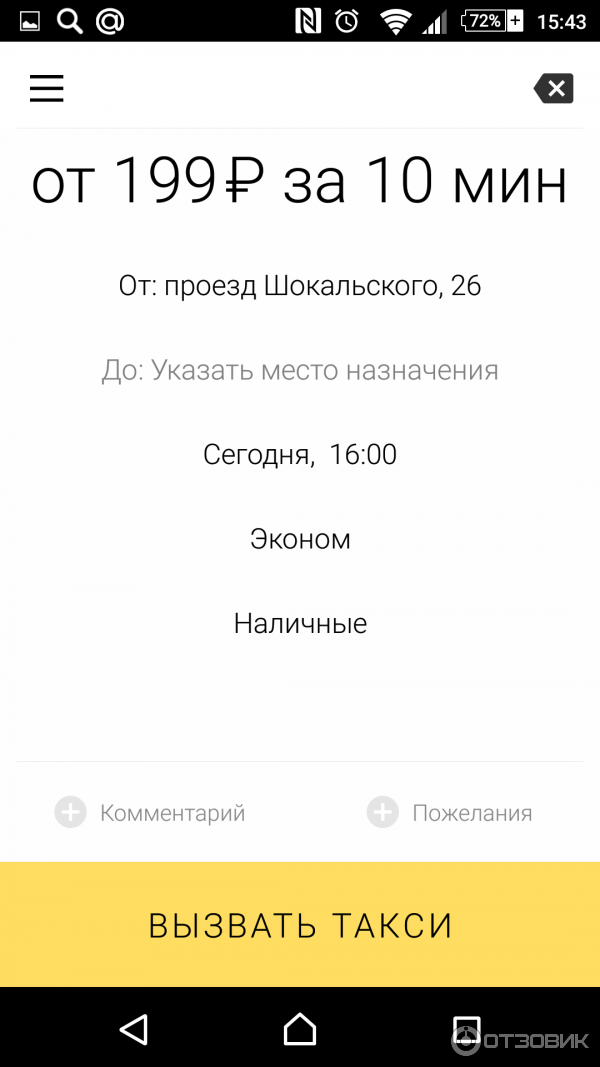This screenshot has width=600, height=1067.
Task: Change the pickup time Сегодня, 16:00
Action: click(300, 455)
